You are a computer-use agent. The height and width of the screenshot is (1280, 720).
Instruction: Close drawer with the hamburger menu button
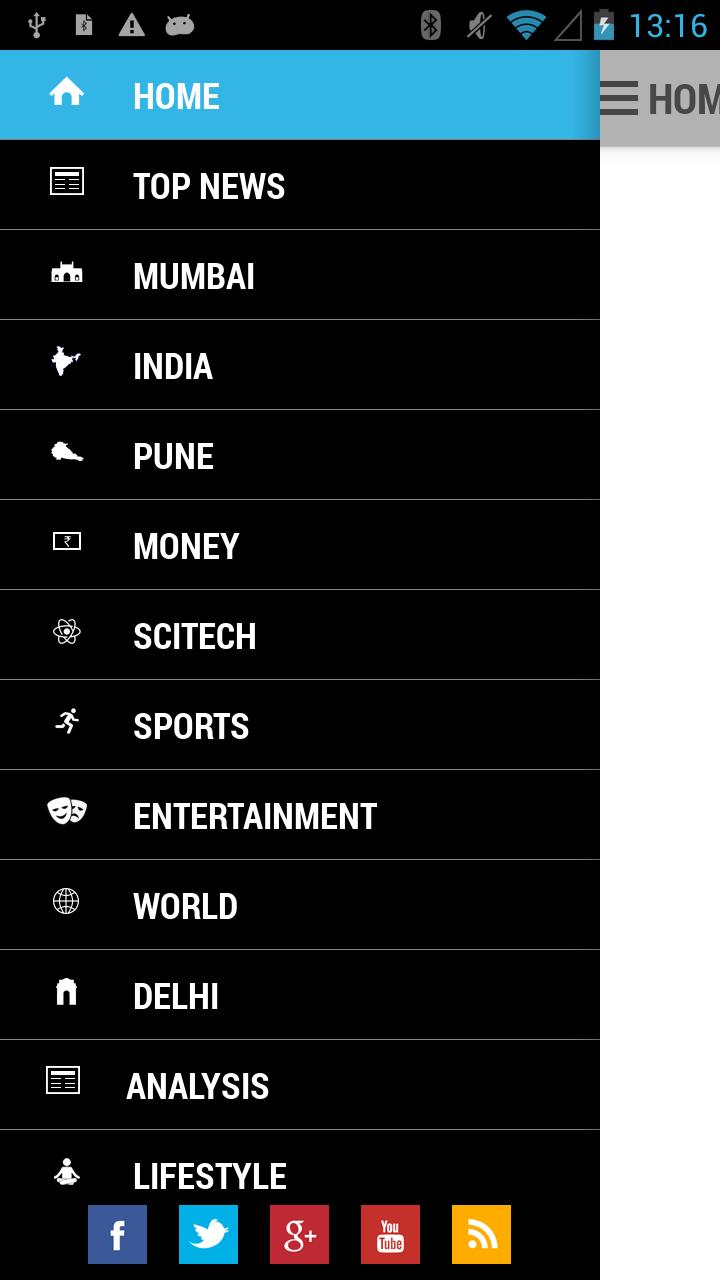620,98
